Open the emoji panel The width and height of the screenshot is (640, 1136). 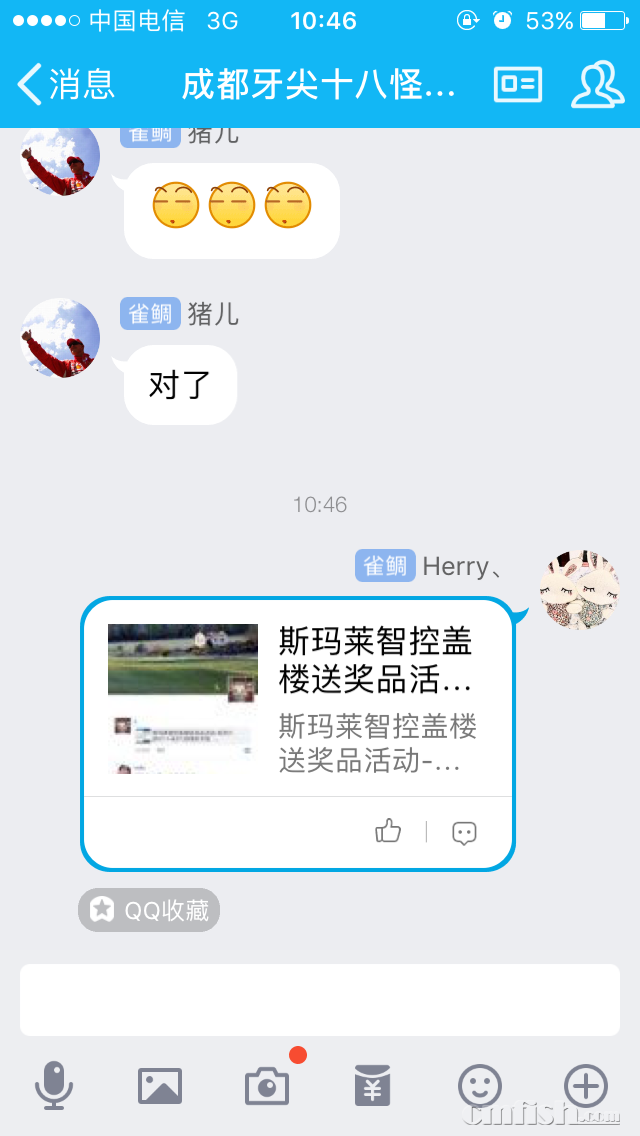coord(480,1085)
